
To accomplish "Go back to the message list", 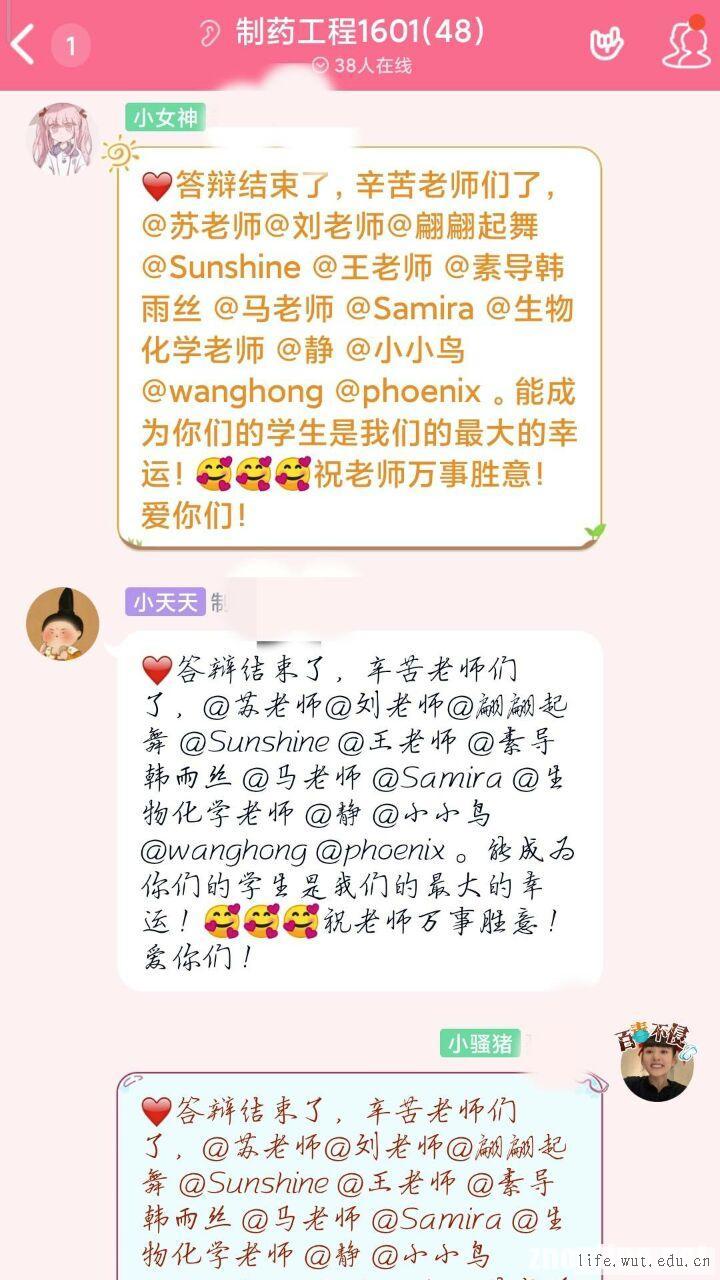I will point(24,44).
